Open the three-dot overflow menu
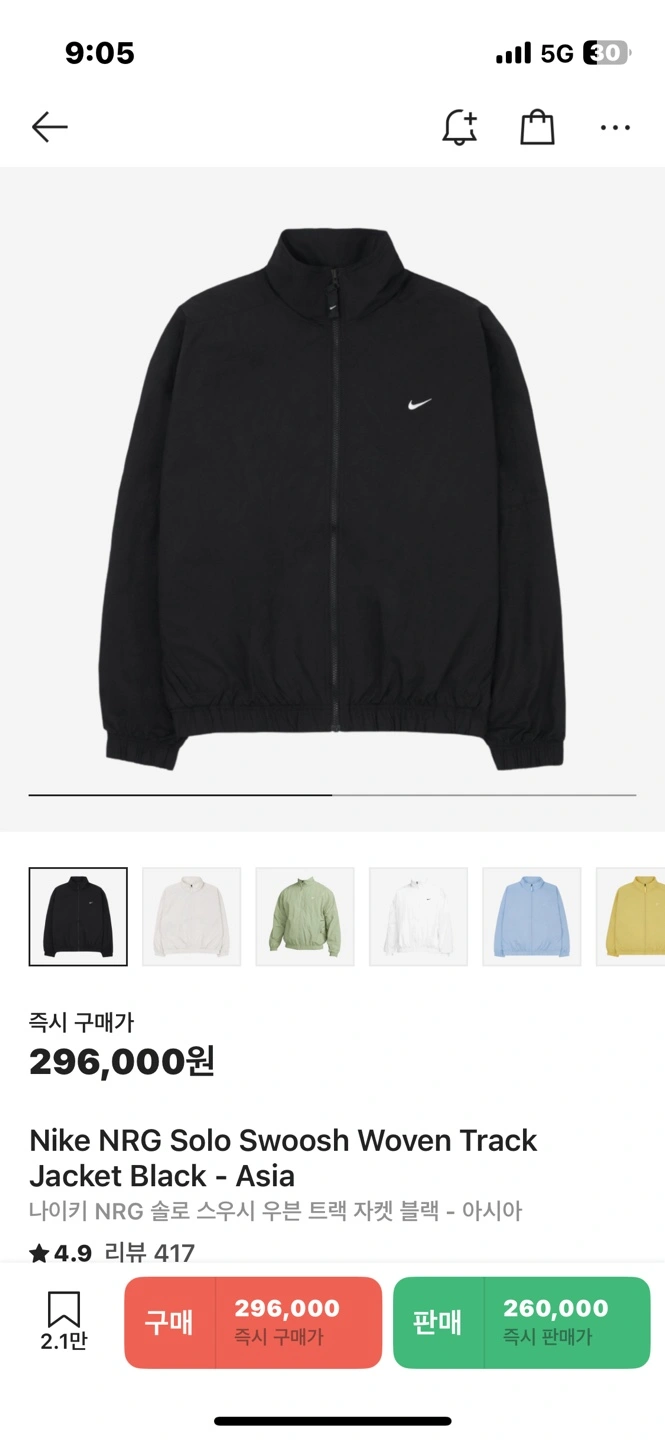Screen dimensions: 665x1440 point(615,127)
